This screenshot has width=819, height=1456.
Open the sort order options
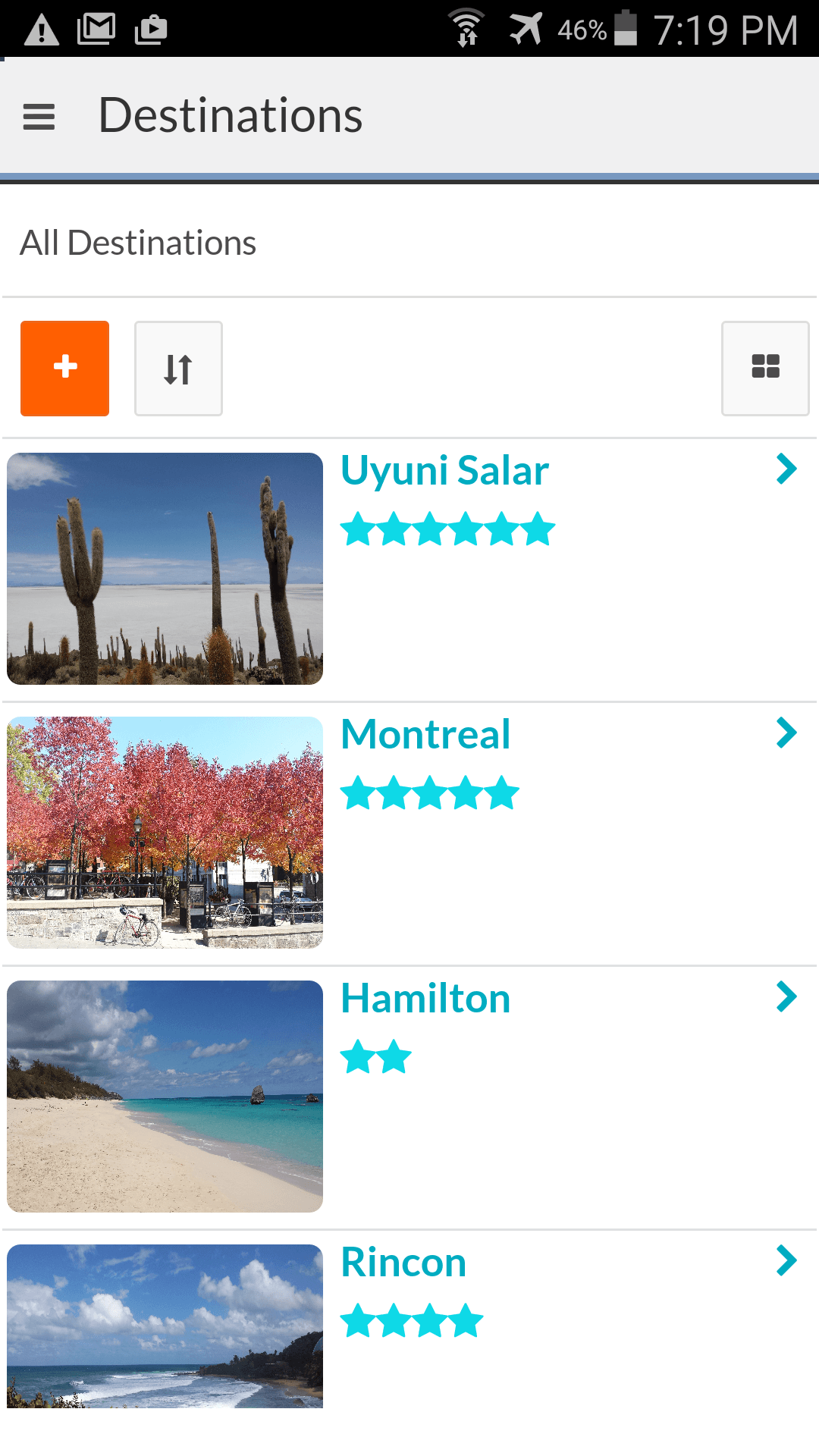pos(178,369)
